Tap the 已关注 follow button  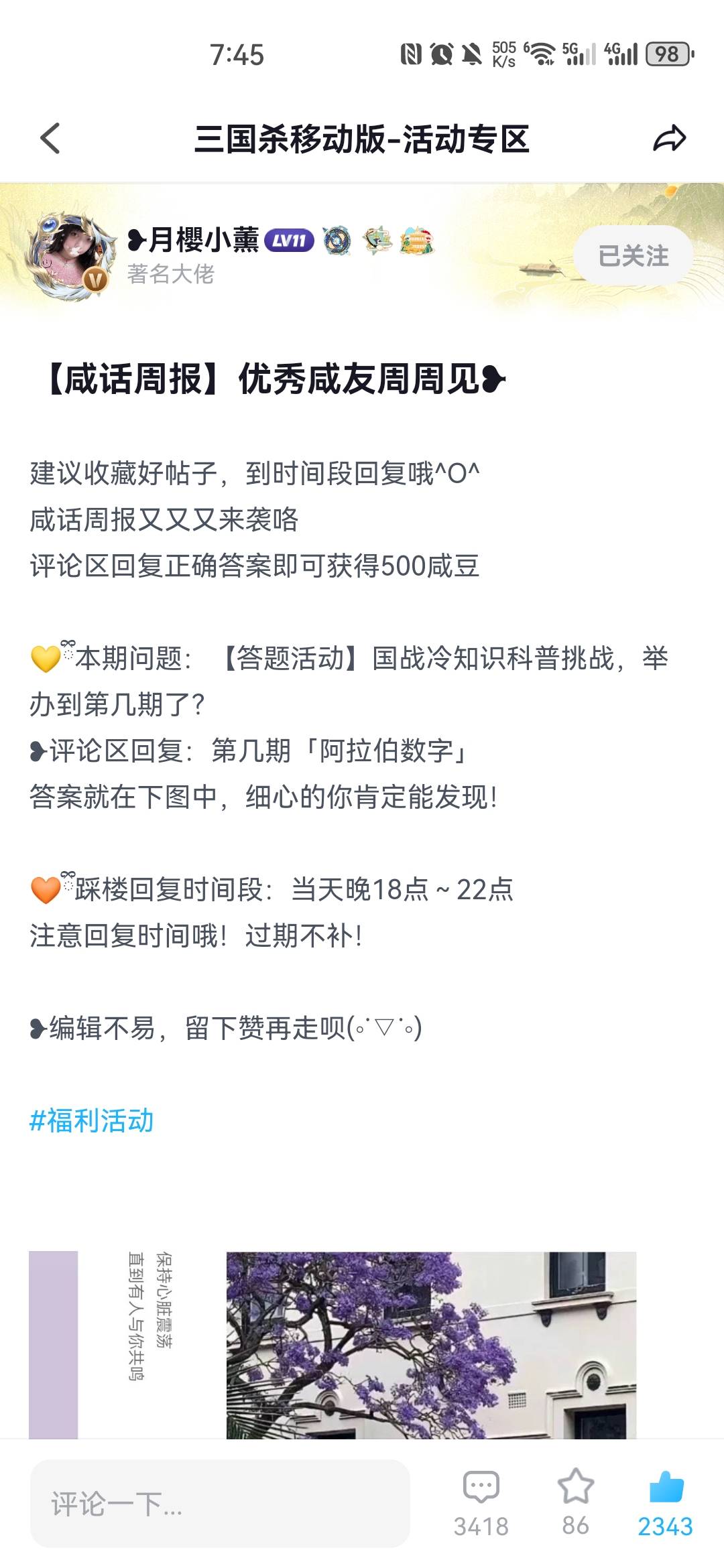[x=633, y=255]
